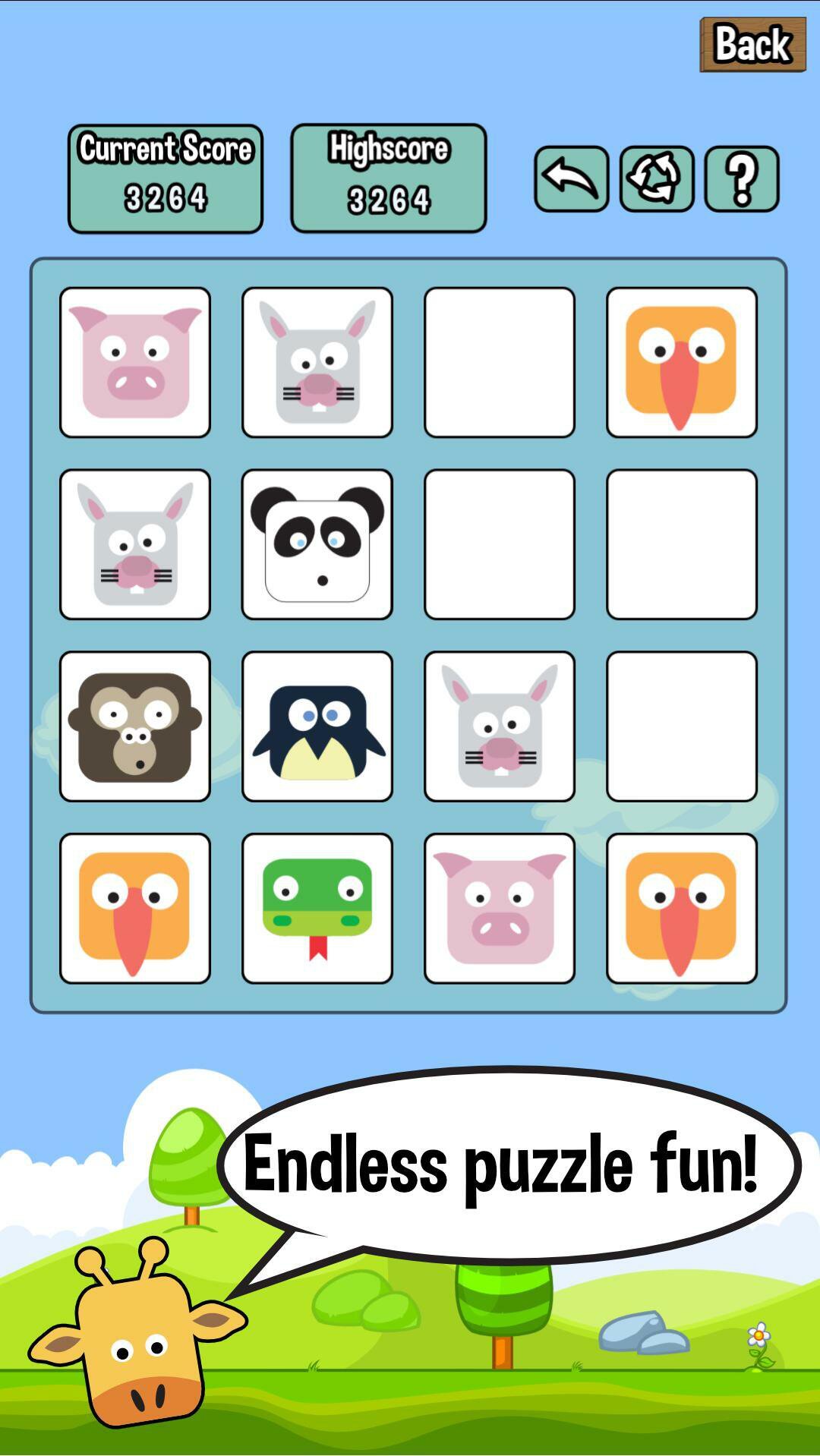The height and width of the screenshot is (1456, 820).
Task: Undo the last move
Action: coord(572,179)
